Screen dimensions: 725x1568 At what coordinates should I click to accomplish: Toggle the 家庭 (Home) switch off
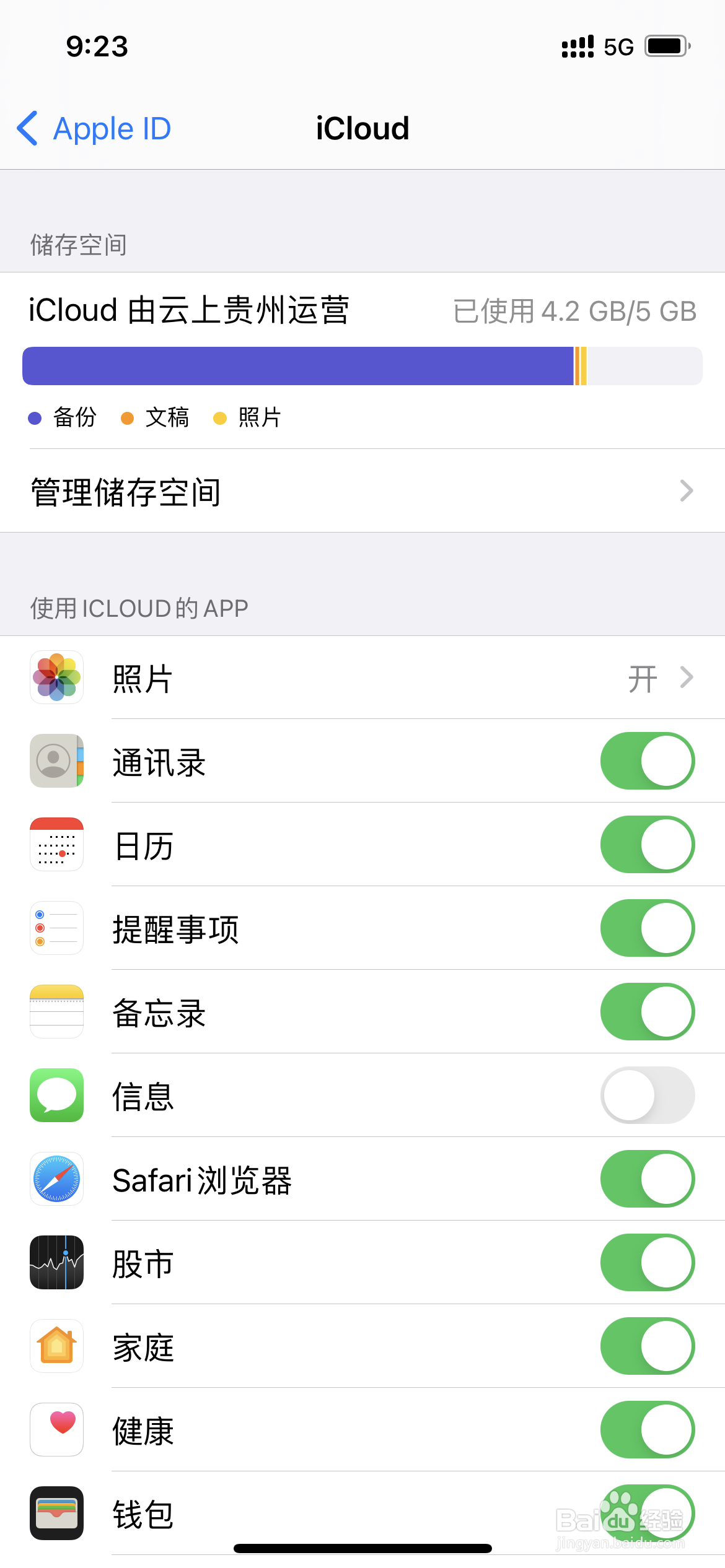click(647, 1346)
